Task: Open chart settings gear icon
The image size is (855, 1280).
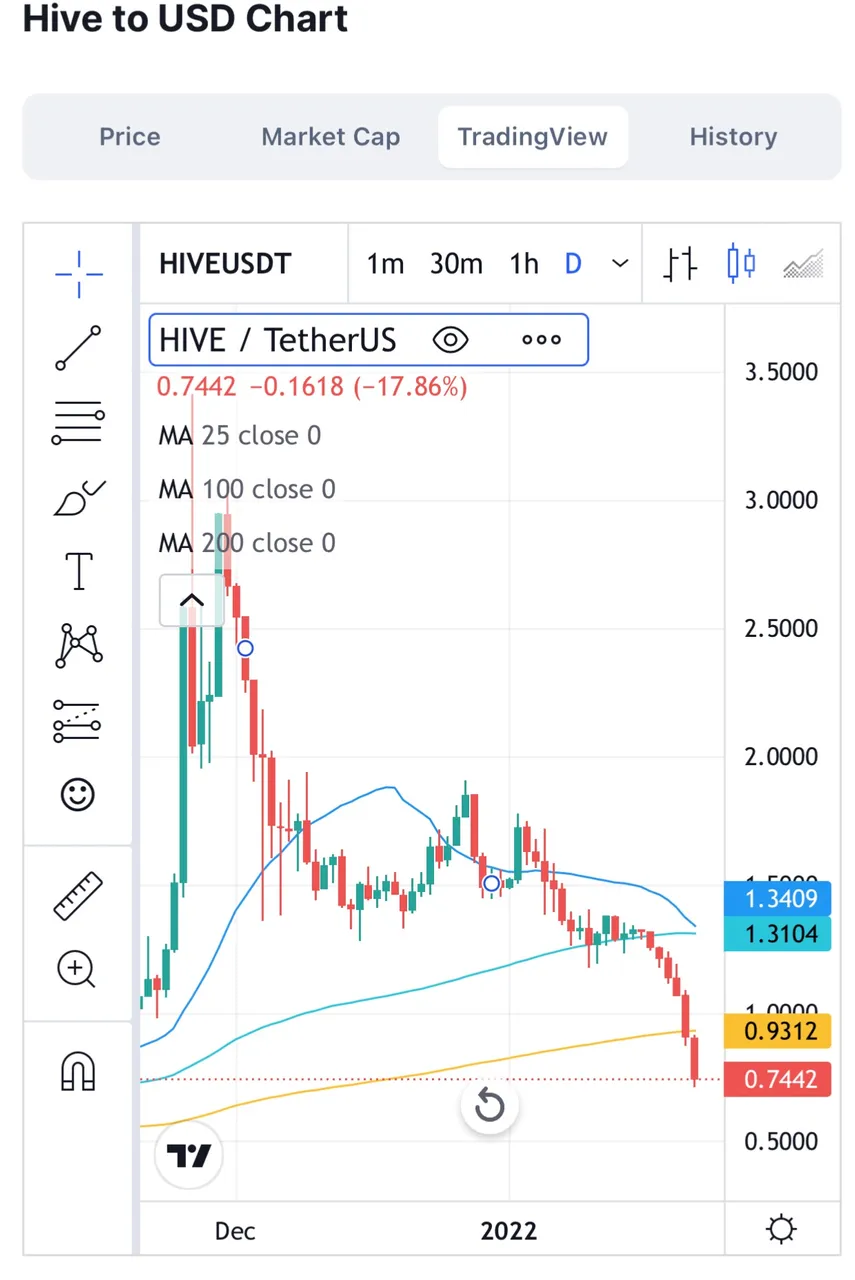Action: point(782,1228)
